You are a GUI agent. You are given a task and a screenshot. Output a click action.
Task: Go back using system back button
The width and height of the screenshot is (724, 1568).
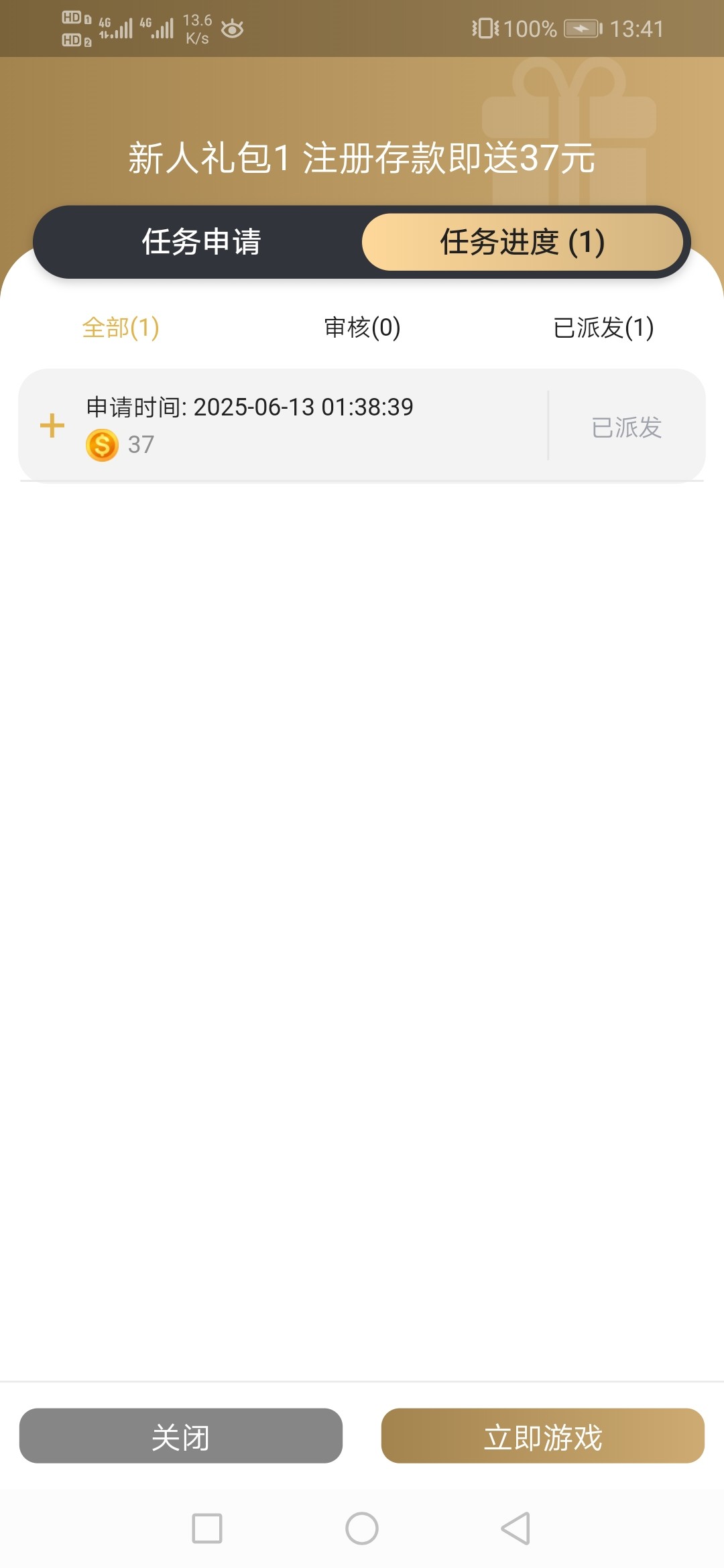tap(516, 1528)
